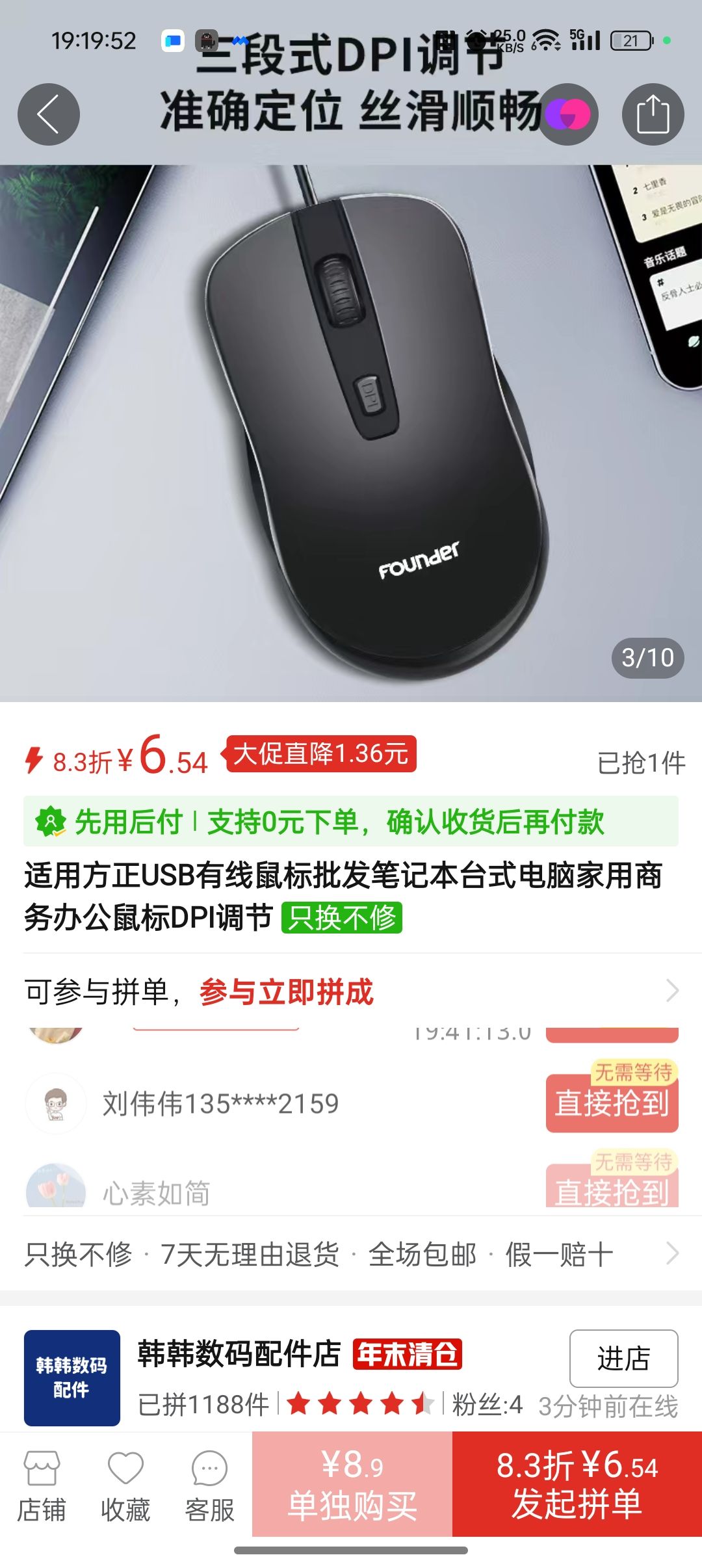The height and width of the screenshot is (1568, 702).
Task: Go back using the top-left arrow
Action: tap(49, 114)
